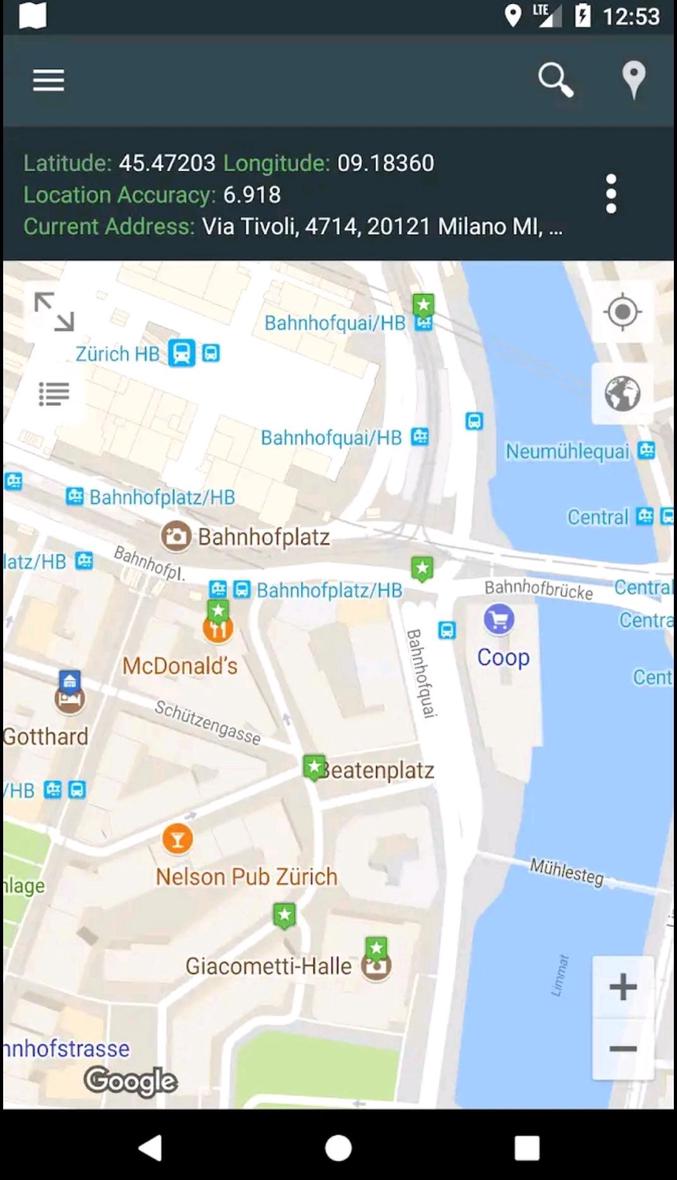677x1180 pixels.
Task: Select the Giacometti-Halle marker
Action: point(376,966)
